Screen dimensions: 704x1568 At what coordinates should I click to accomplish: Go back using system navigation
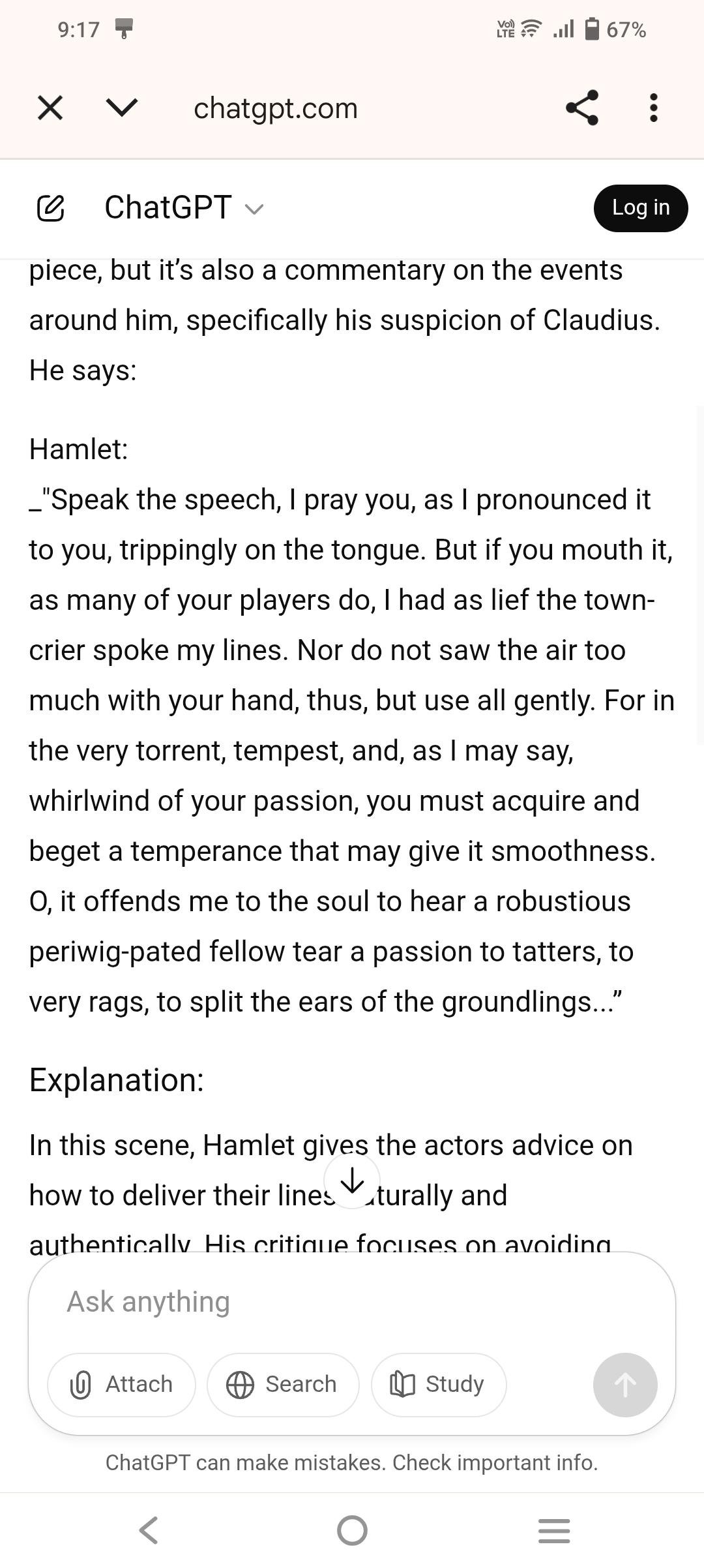coord(149,1530)
